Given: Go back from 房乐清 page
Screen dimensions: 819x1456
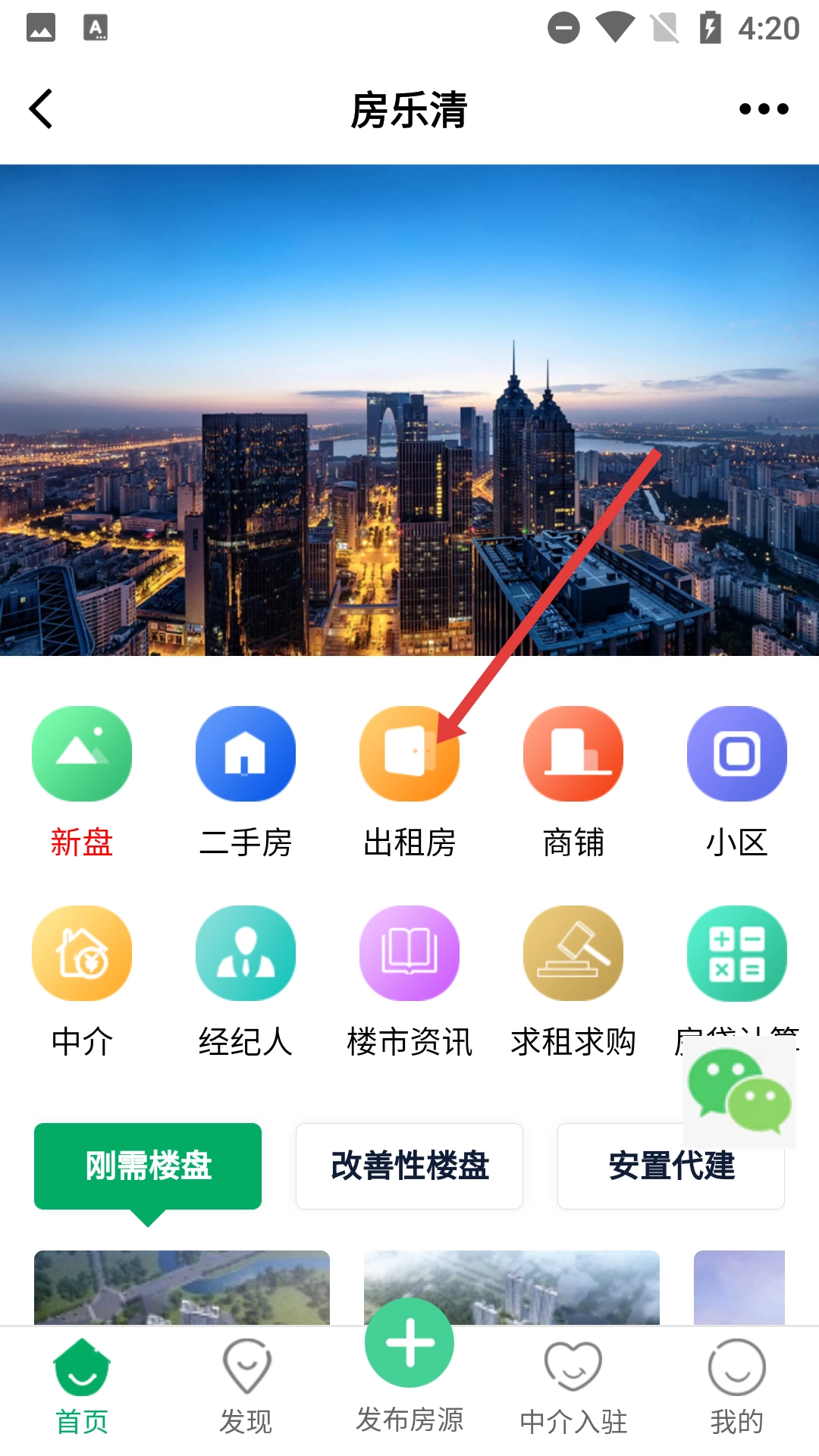Looking at the screenshot, I should tap(41, 109).
